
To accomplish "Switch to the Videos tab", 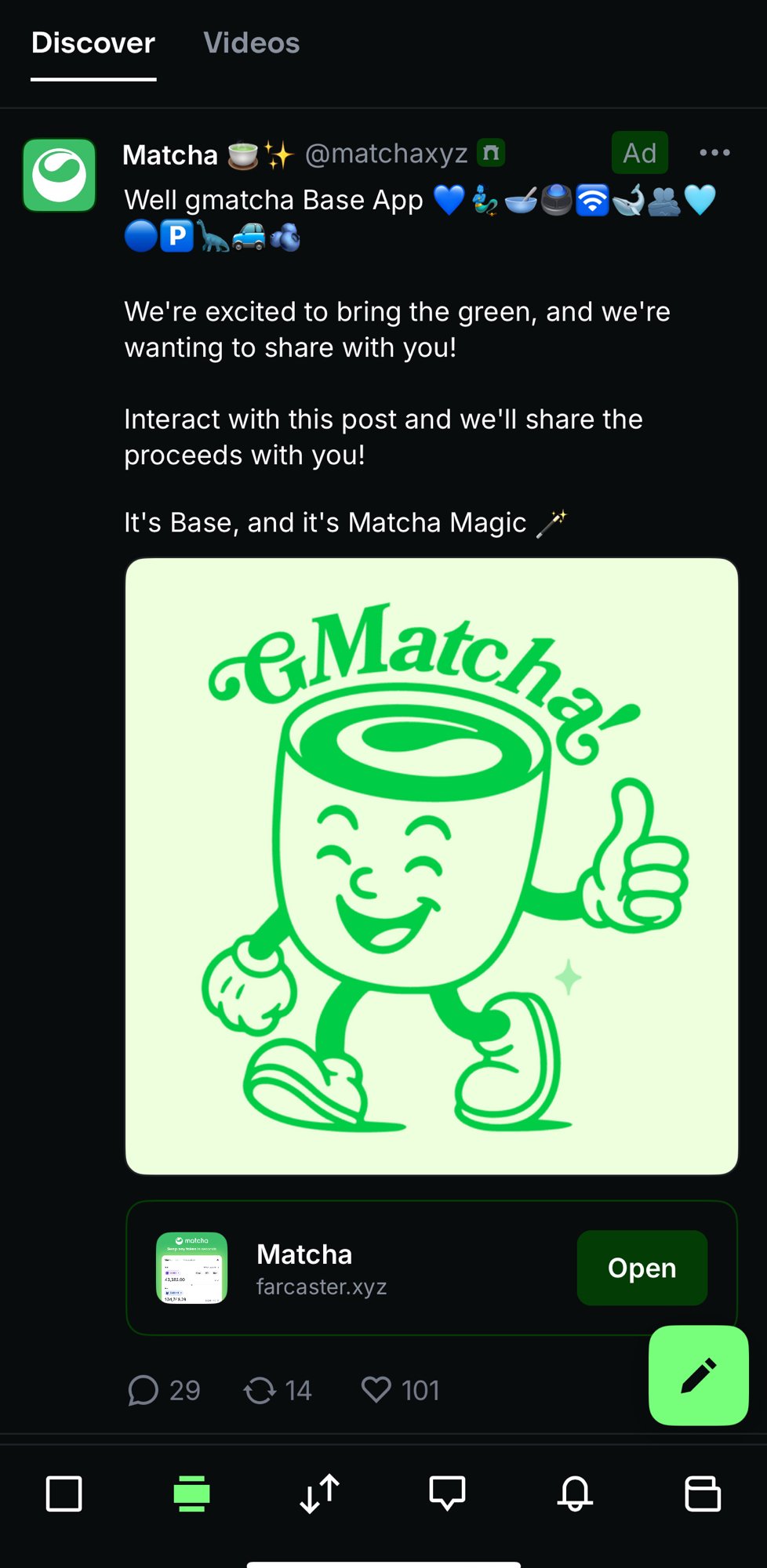I will [252, 43].
